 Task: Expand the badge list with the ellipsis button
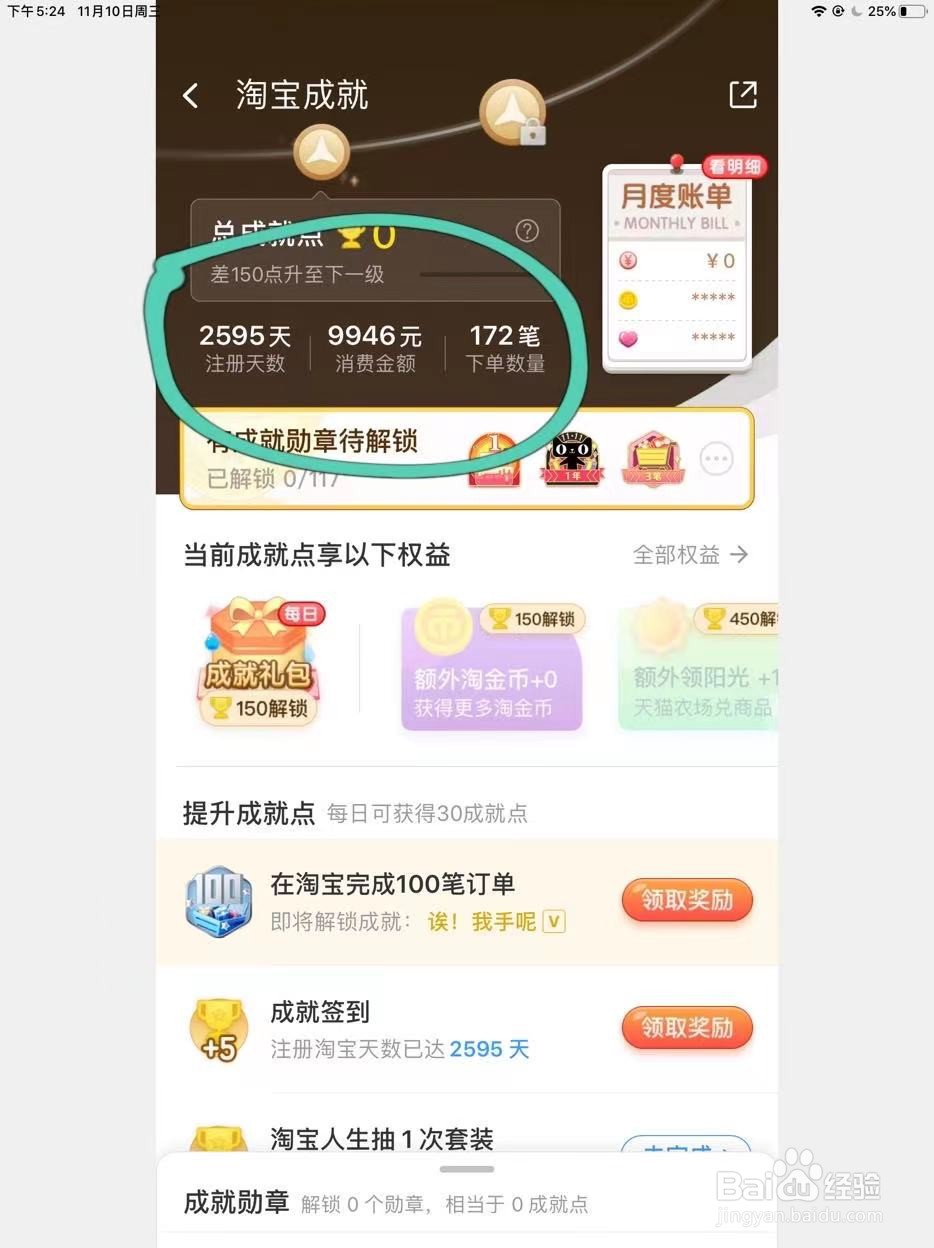[x=716, y=458]
